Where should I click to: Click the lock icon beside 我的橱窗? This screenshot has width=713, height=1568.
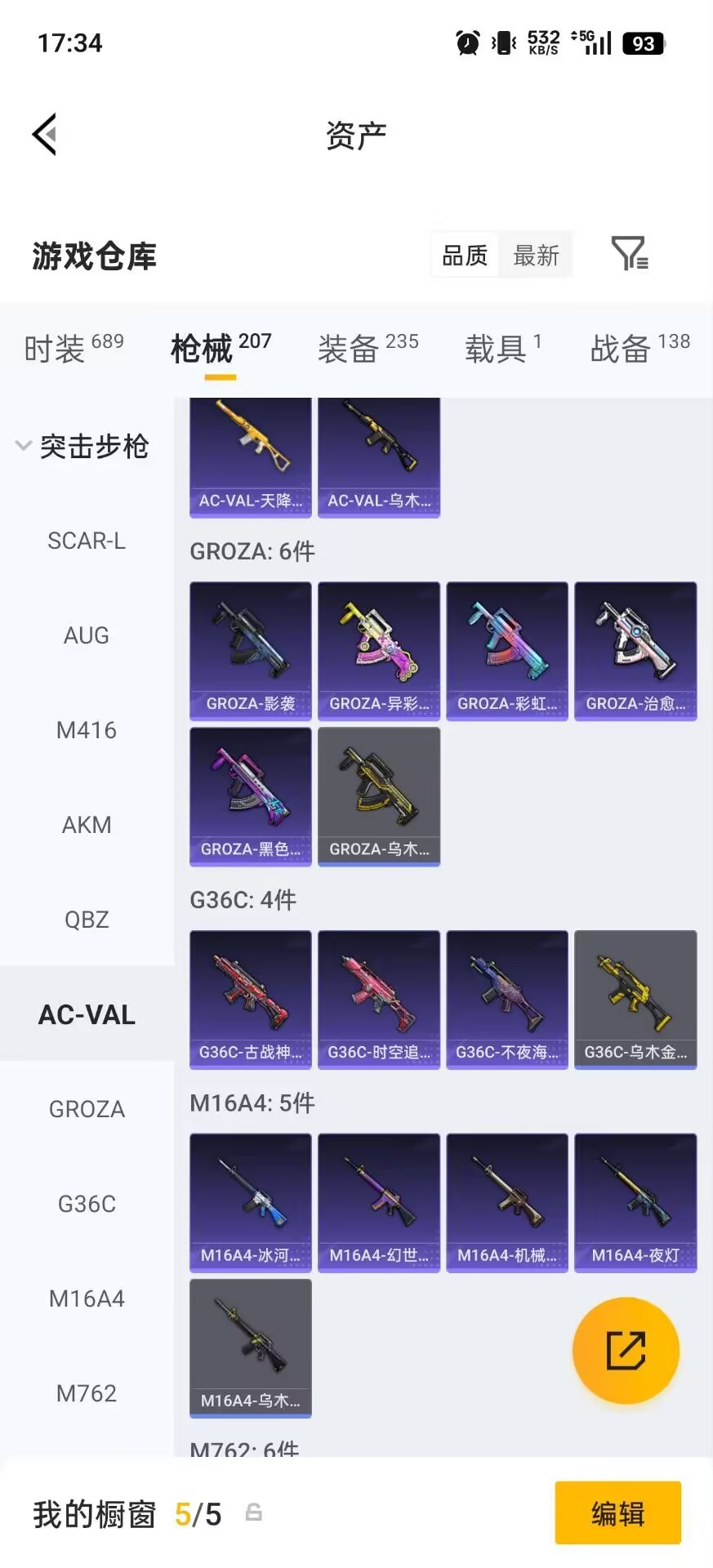point(253,1512)
